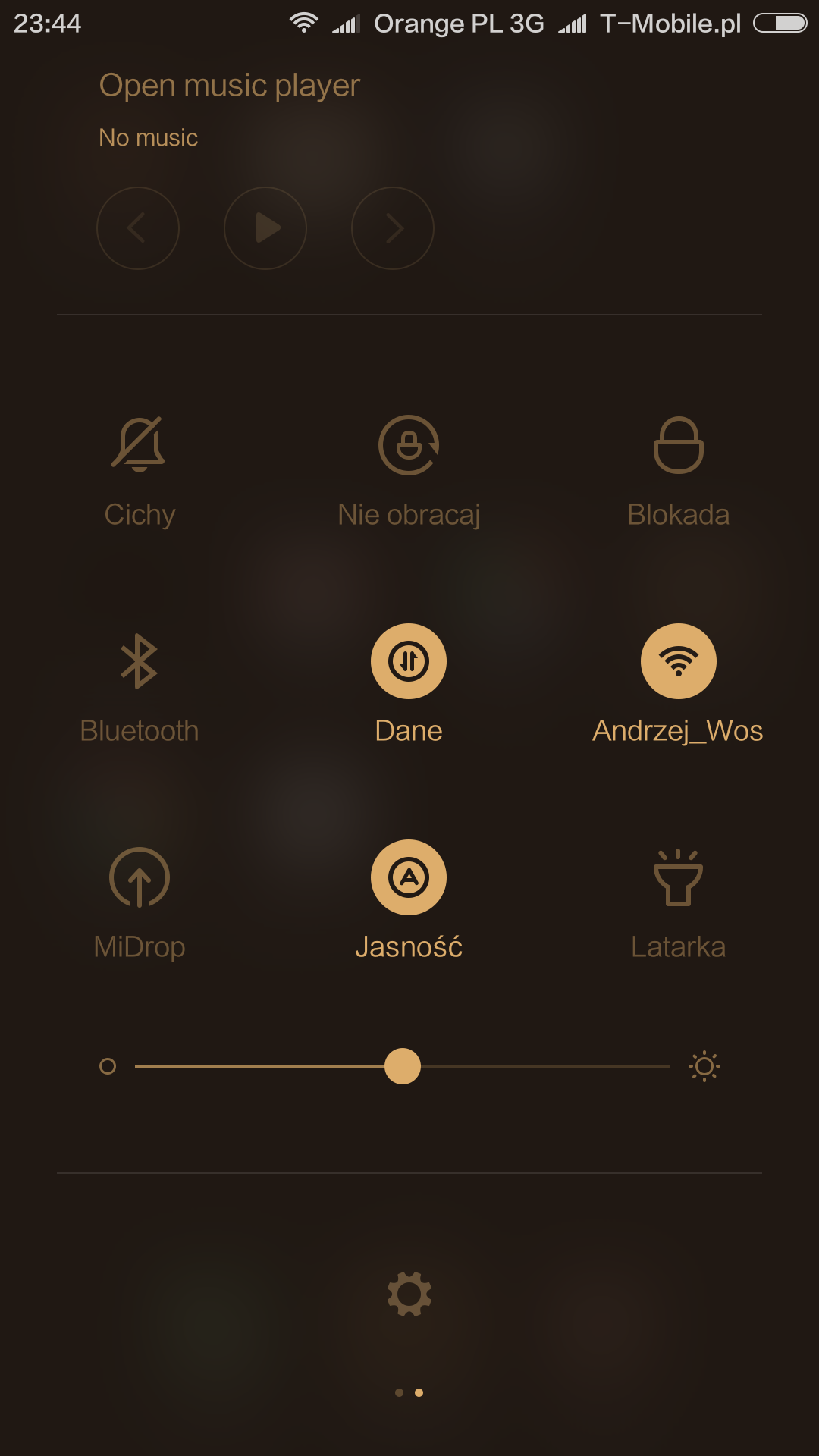Enable Cichy silent mode

(139, 445)
